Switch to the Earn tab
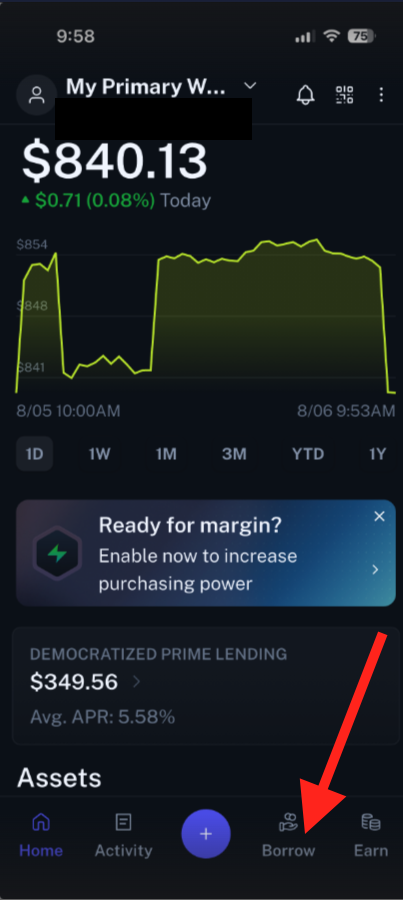The image size is (403, 900). (371, 835)
